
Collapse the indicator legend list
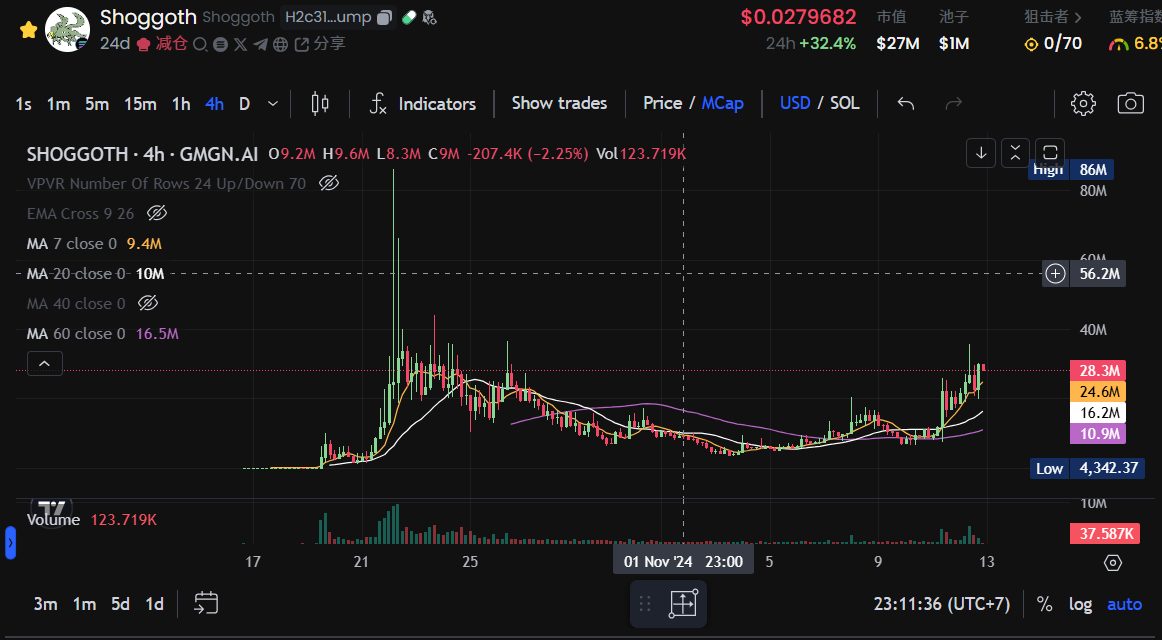(44, 364)
